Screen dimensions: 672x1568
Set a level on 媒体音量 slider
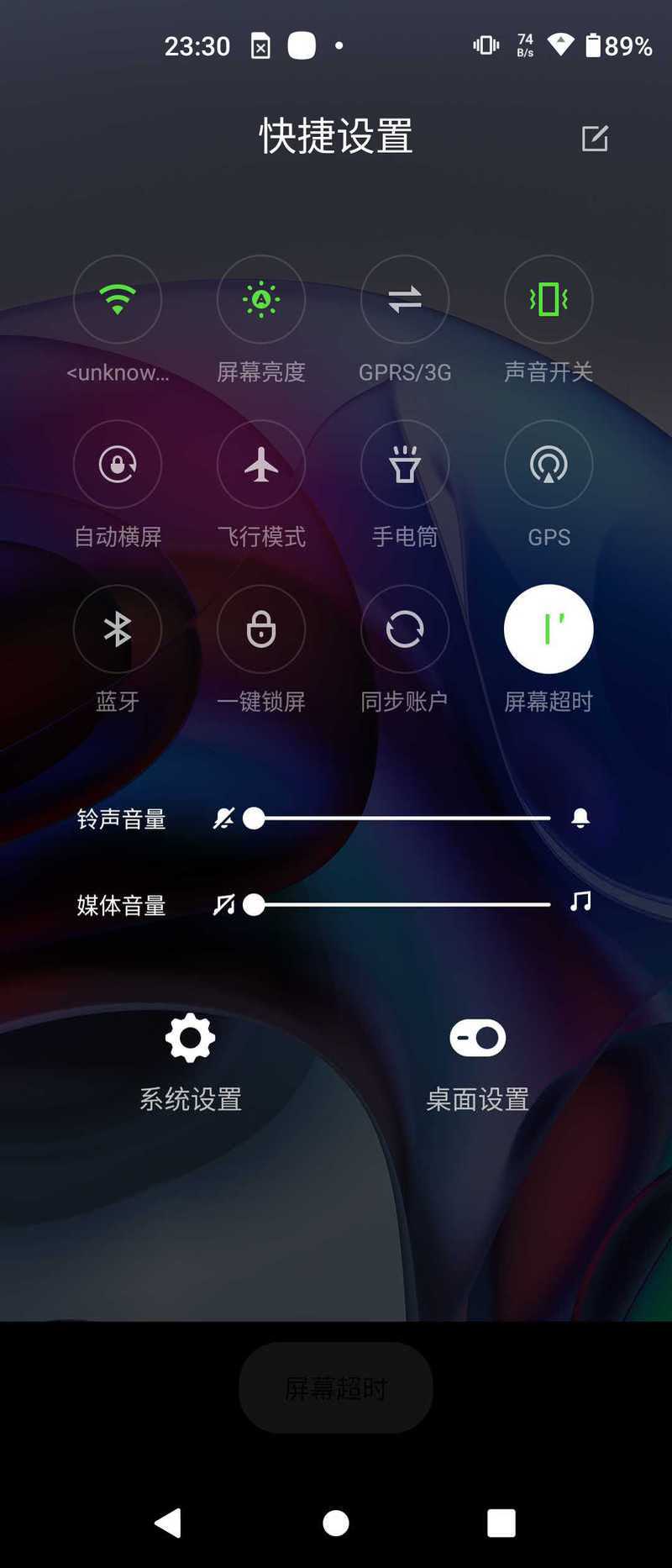(402, 904)
